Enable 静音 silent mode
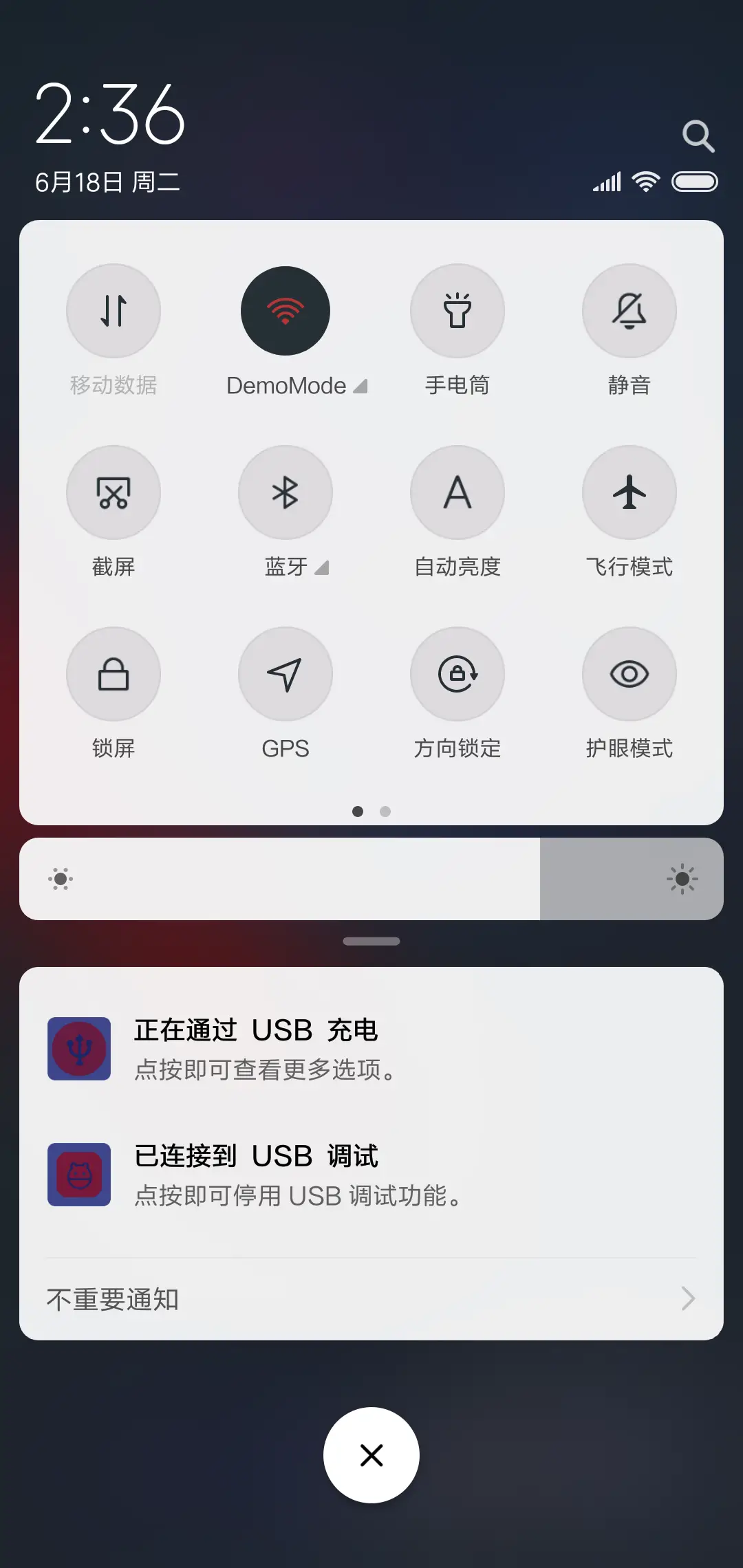This screenshot has width=743, height=1568. pyautogui.click(x=629, y=311)
